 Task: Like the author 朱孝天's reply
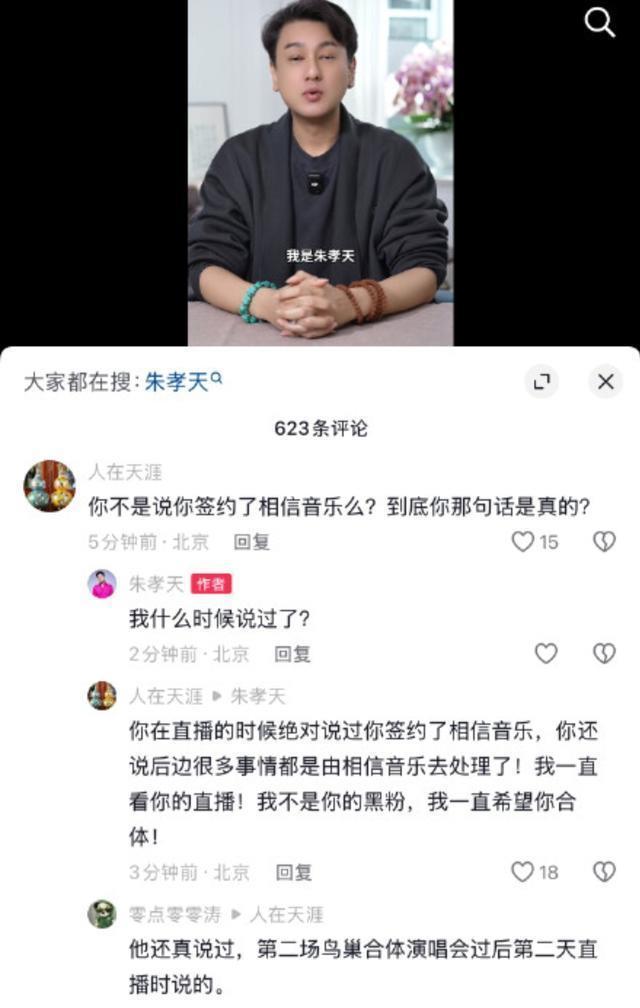point(545,654)
